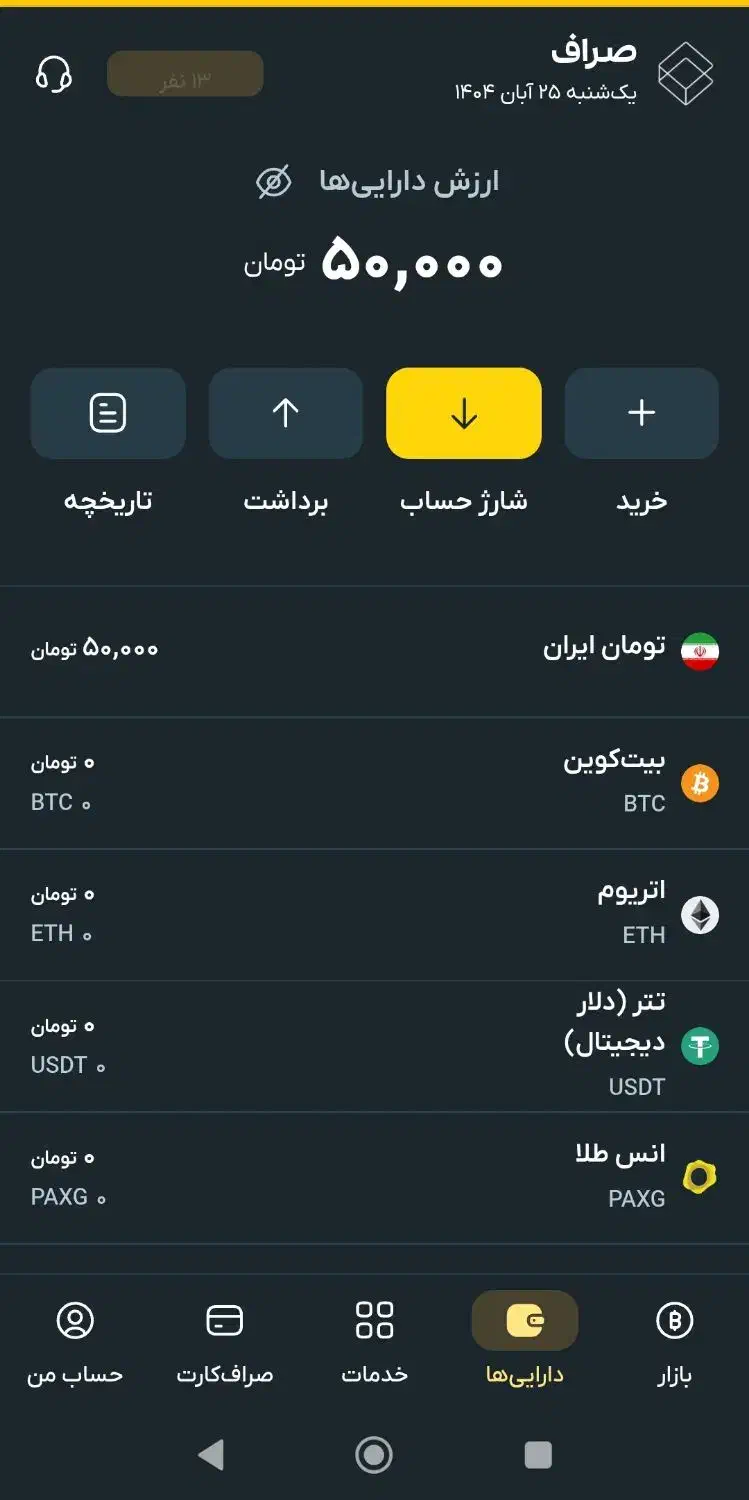This screenshot has height=1500, width=749.
Task: Open the صراف‌کارت section
Action: (x=224, y=1340)
